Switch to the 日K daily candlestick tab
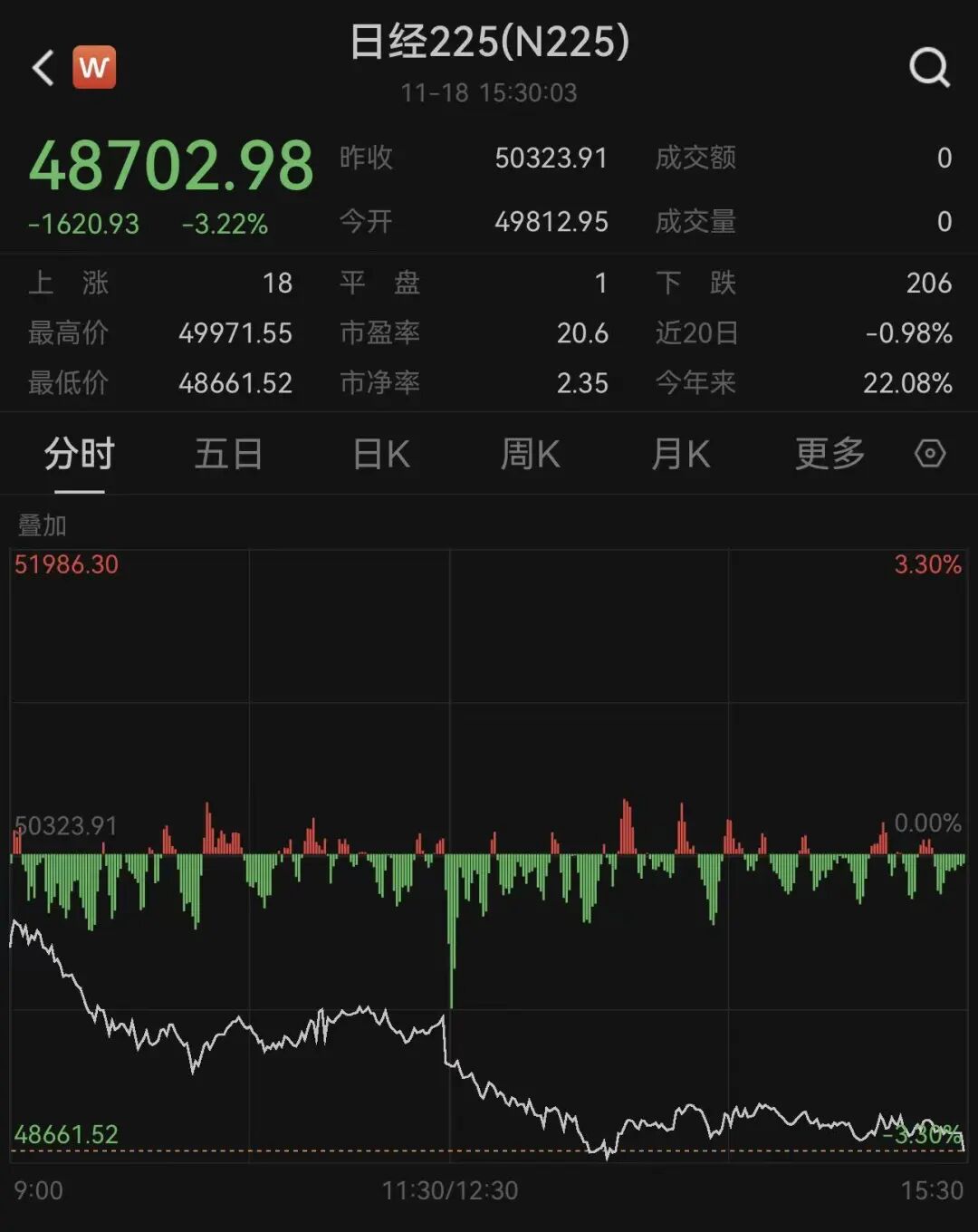The height and width of the screenshot is (1232, 978). 381,454
